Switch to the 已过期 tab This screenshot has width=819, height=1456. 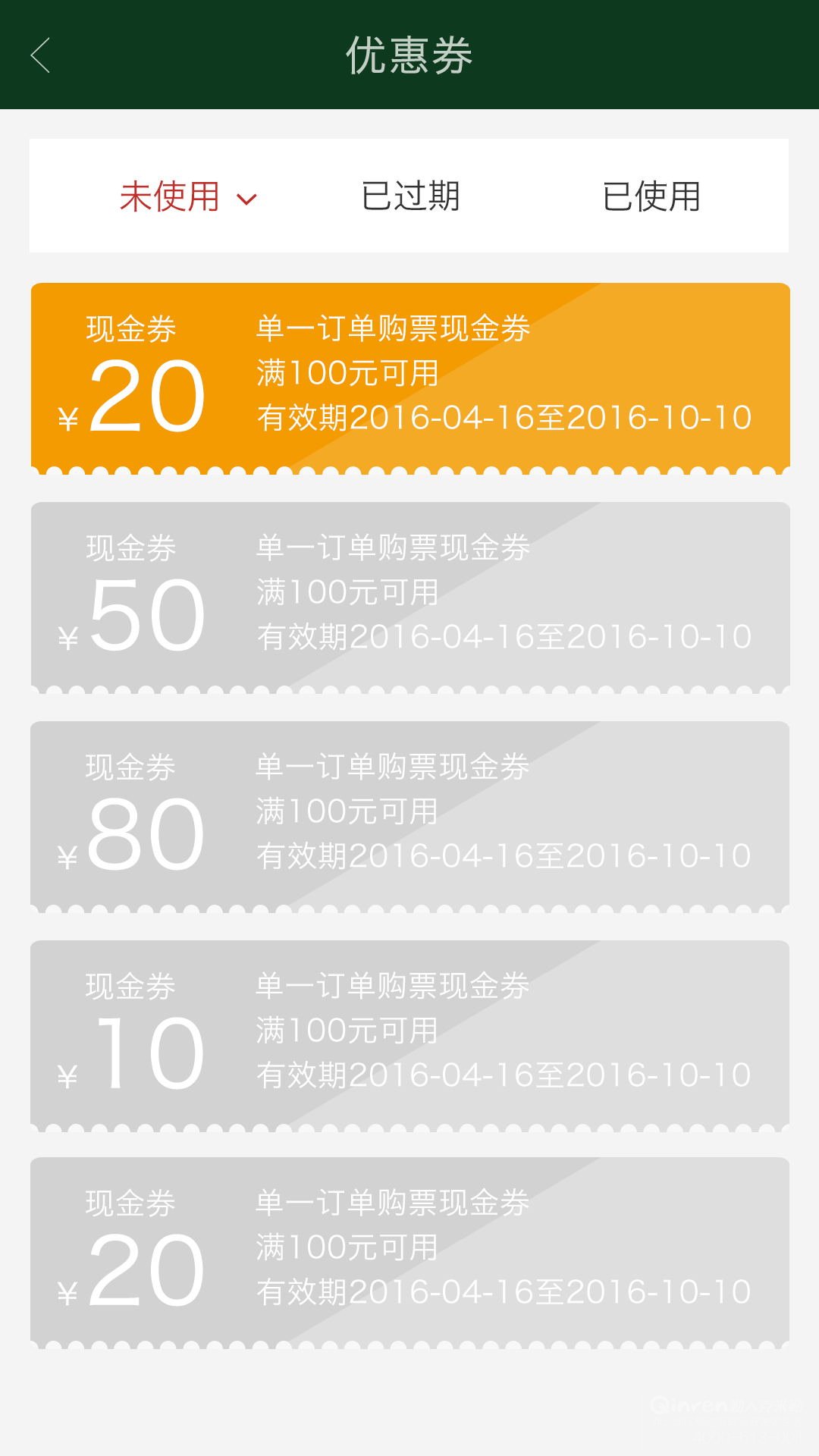(x=410, y=196)
